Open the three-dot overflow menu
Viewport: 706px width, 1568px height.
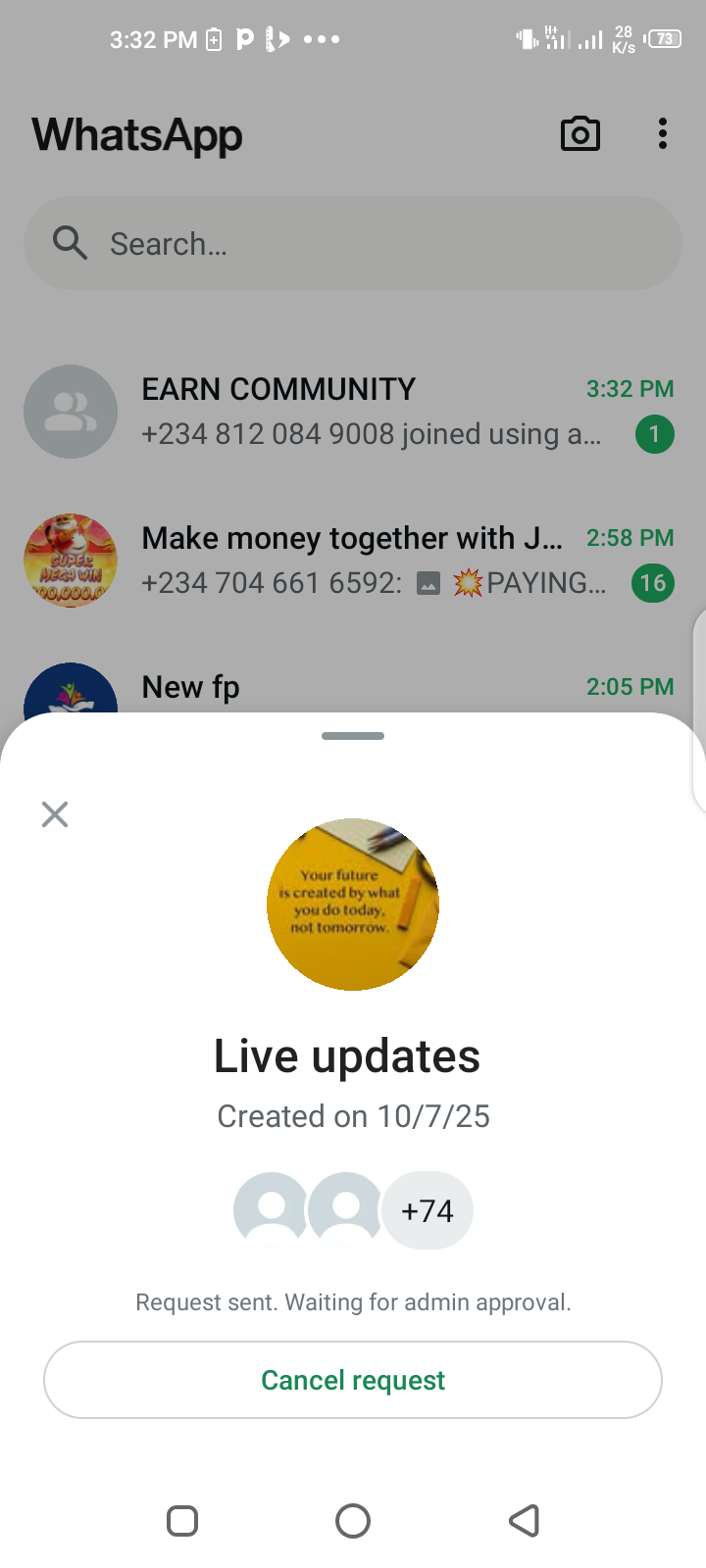coord(663,134)
